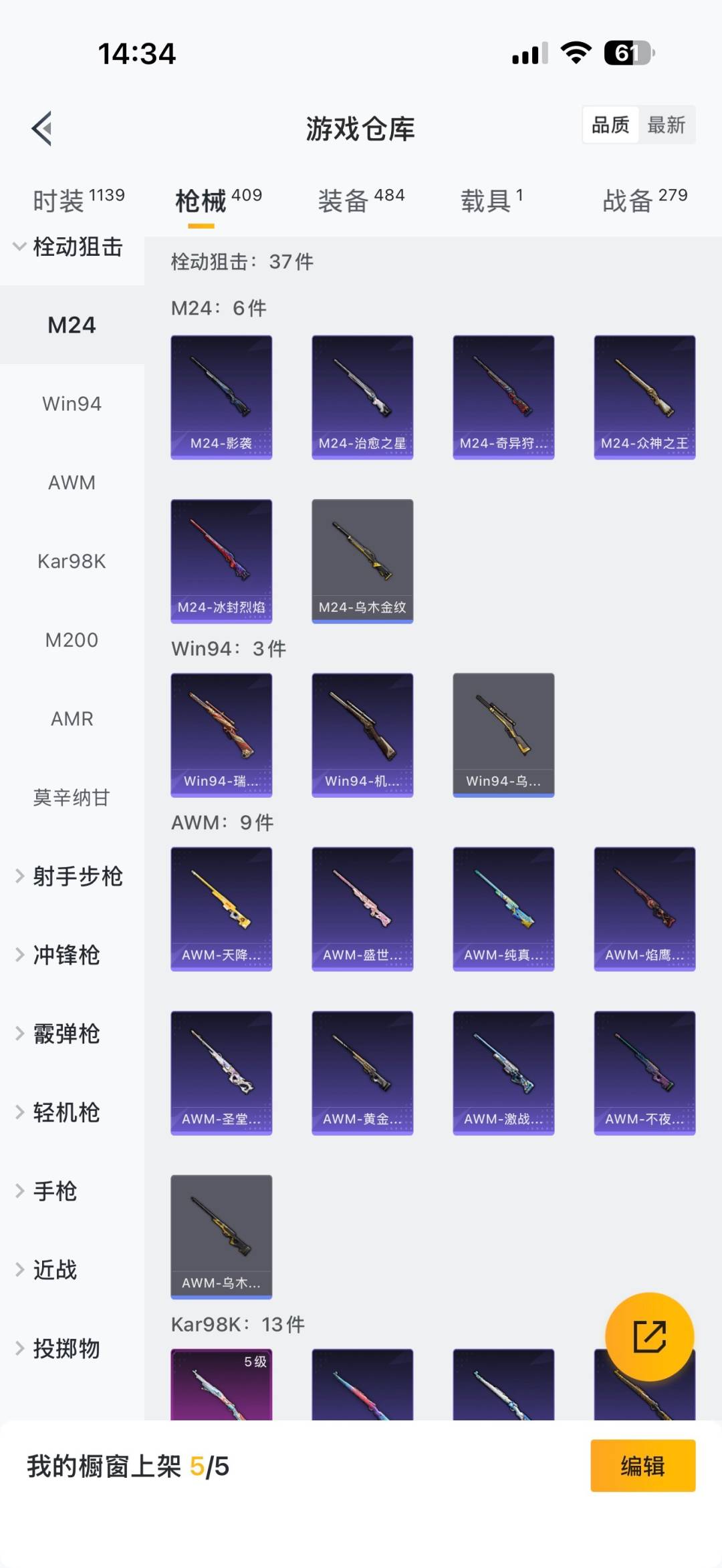Tap the yellow share floating button
This screenshot has height=1568, width=722.
[649, 1336]
